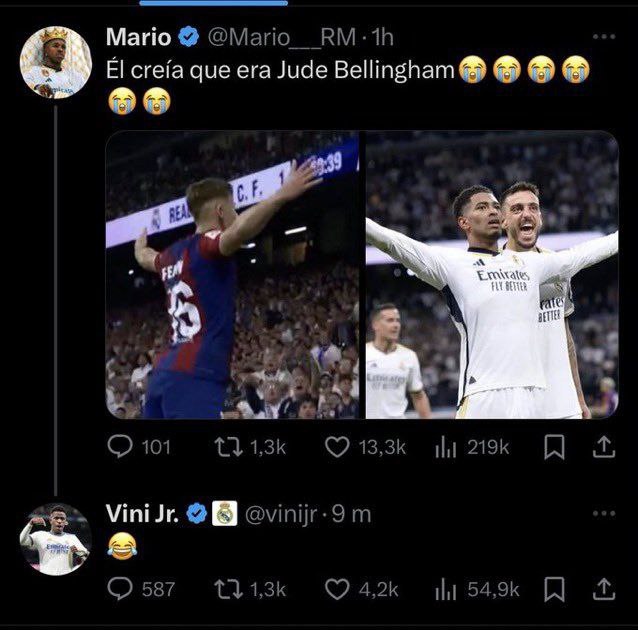Reply to Vini Jr.'s comment
638x630 pixels.
[x=121, y=589]
